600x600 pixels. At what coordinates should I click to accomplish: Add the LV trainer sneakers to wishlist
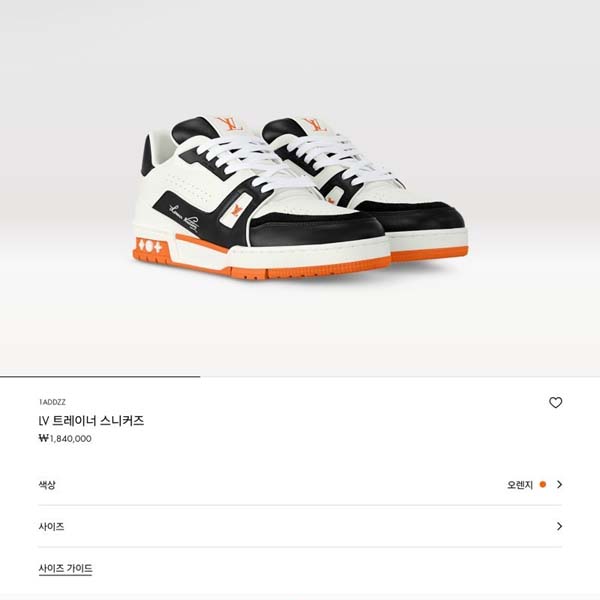tap(556, 403)
